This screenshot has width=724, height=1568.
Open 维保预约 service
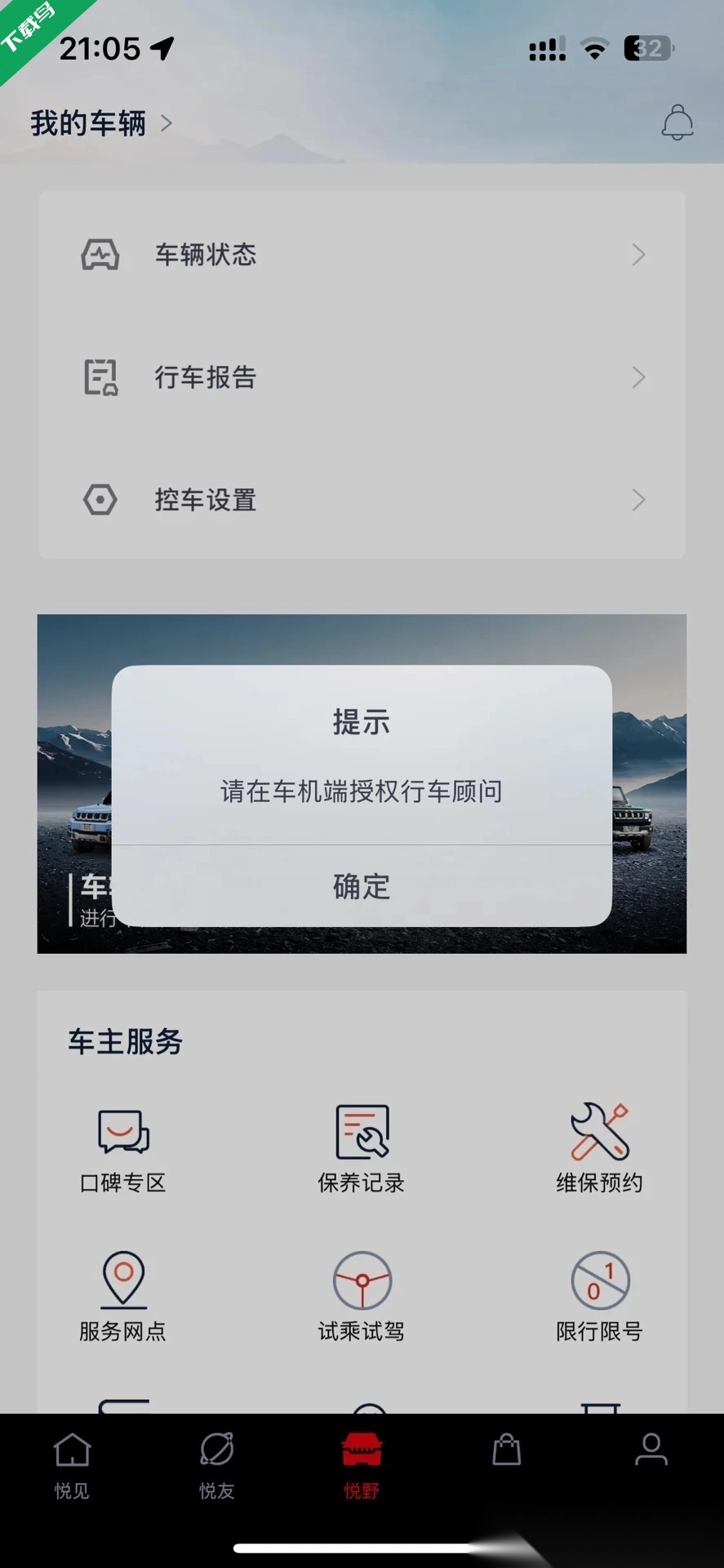599,1147
